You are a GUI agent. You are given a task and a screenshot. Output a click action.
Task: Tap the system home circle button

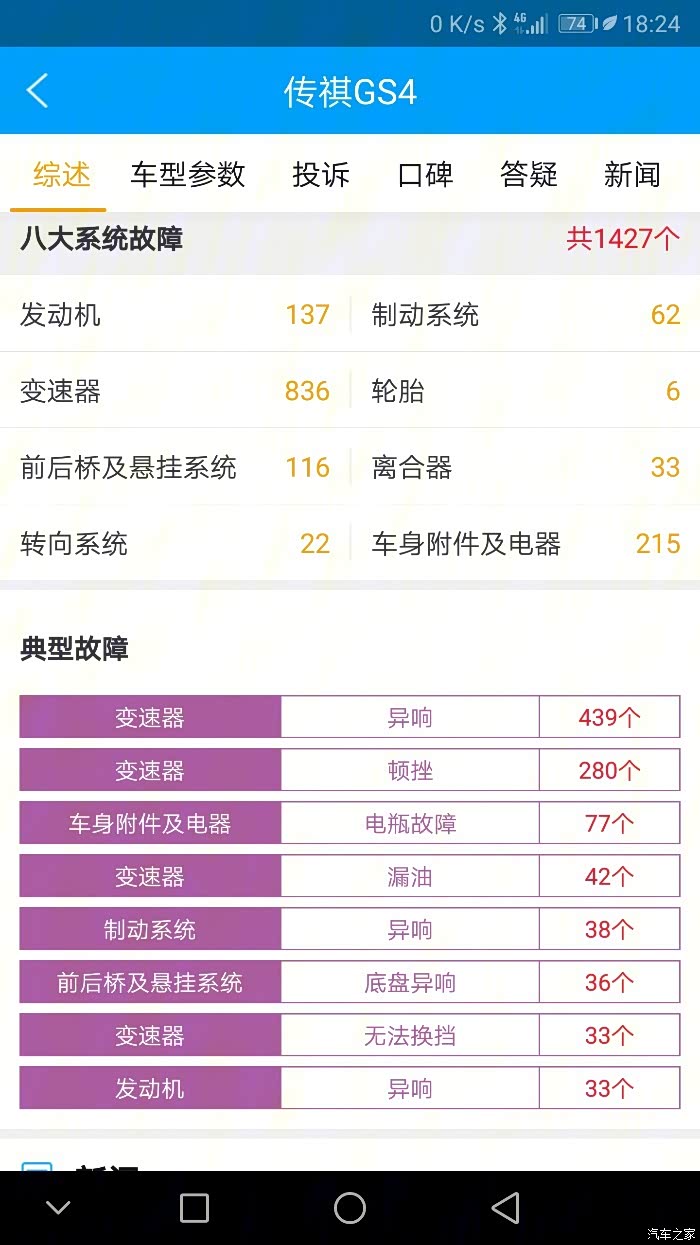pyautogui.click(x=350, y=1208)
